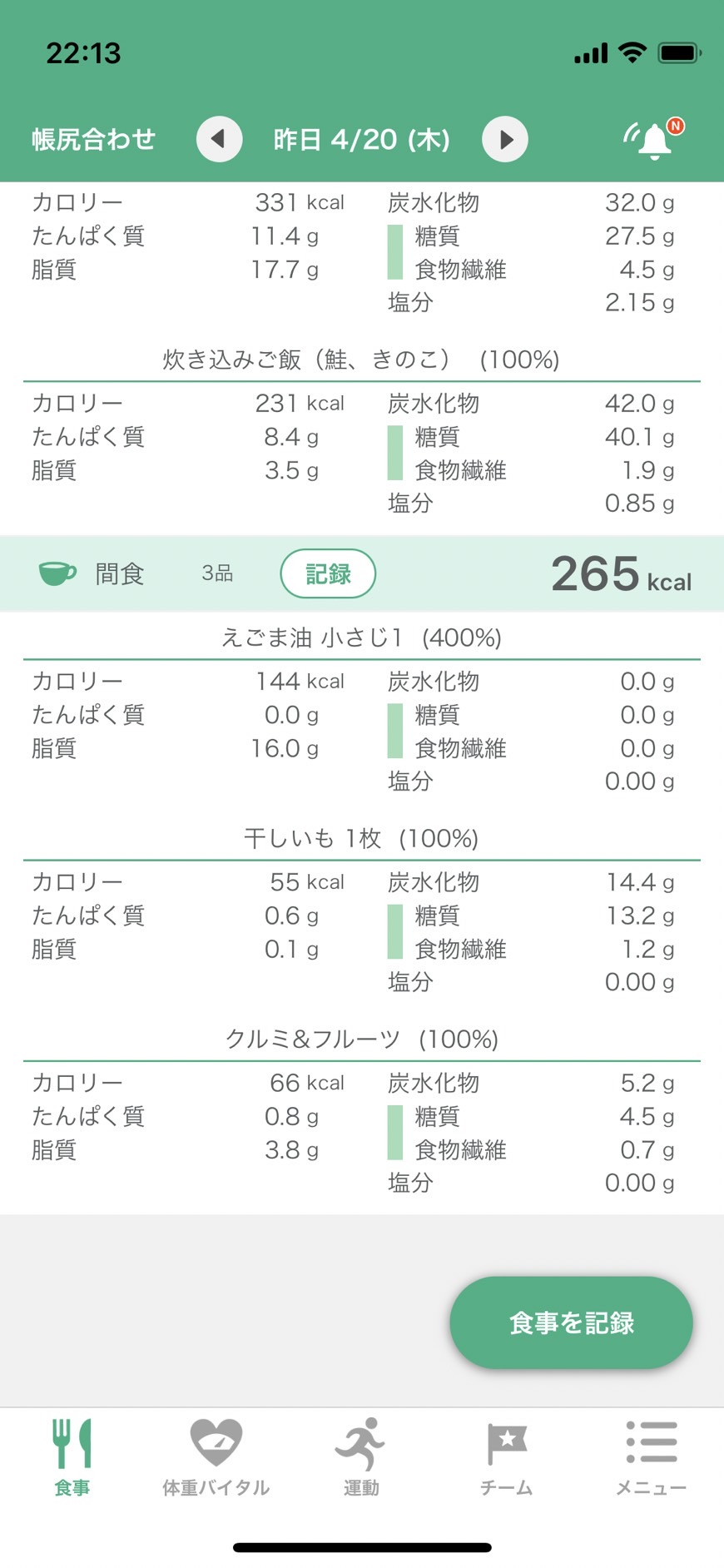The height and width of the screenshot is (1568, 724).
Task: Select the 食事 tab
Action: click(x=72, y=1457)
